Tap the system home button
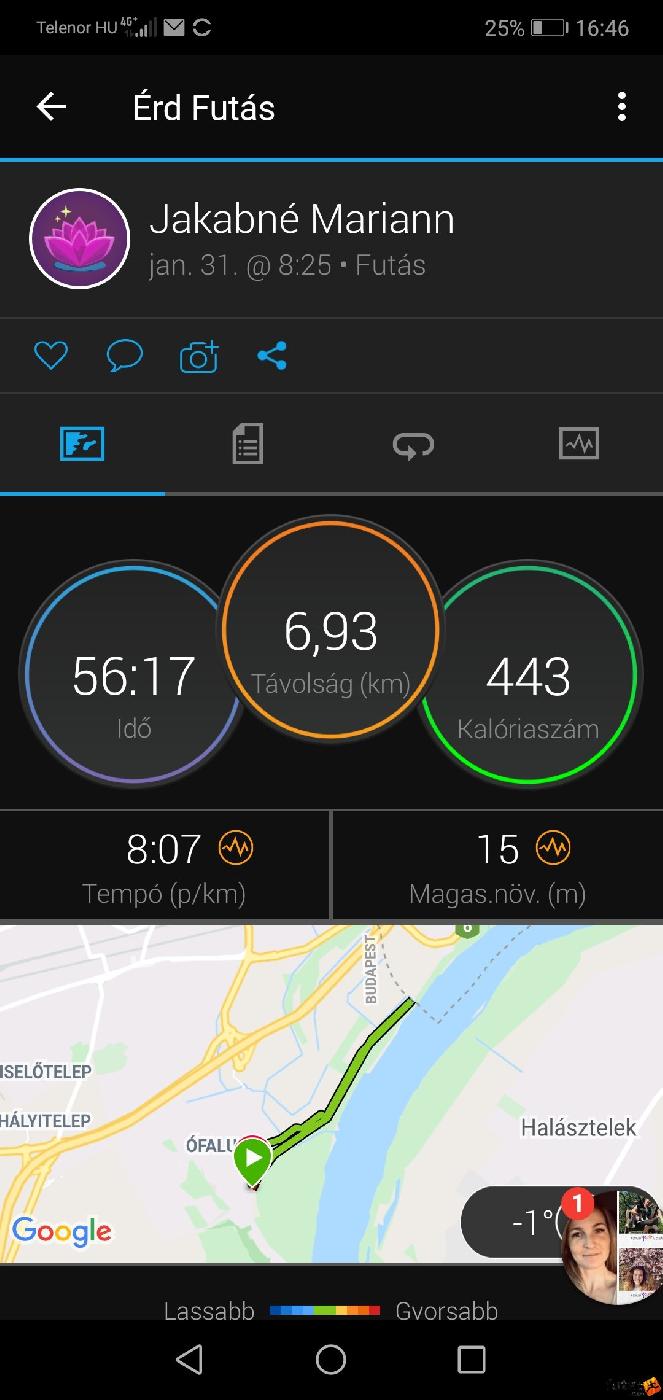 point(331,1359)
